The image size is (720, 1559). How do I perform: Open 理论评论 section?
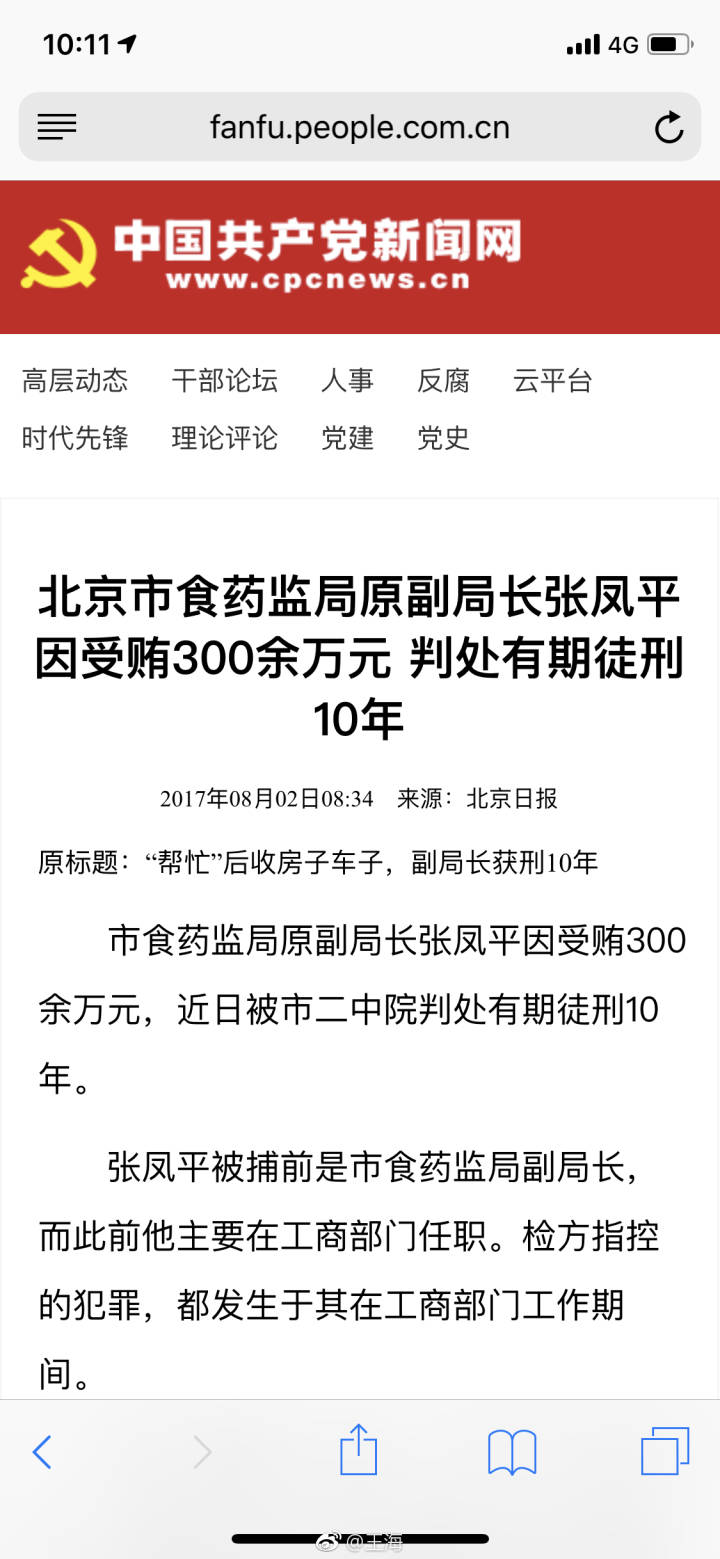[224, 438]
